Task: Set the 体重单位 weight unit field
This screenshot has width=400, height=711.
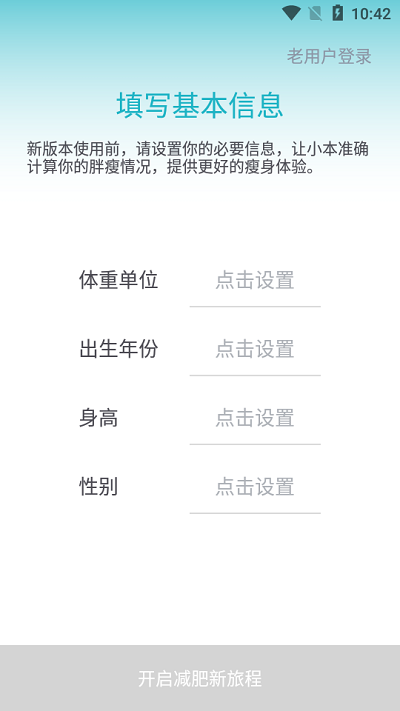Action: coord(255,280)
